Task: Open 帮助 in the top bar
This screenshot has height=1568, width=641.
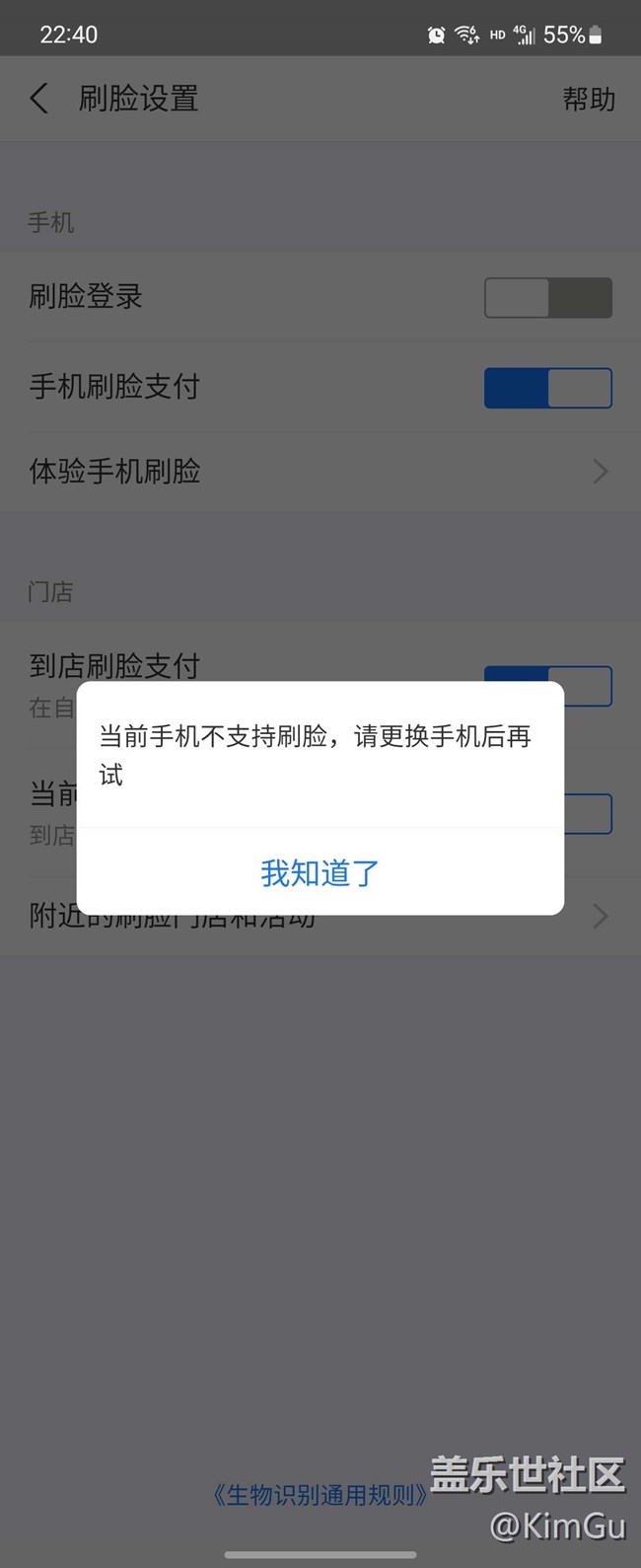Action: (589, 99)
